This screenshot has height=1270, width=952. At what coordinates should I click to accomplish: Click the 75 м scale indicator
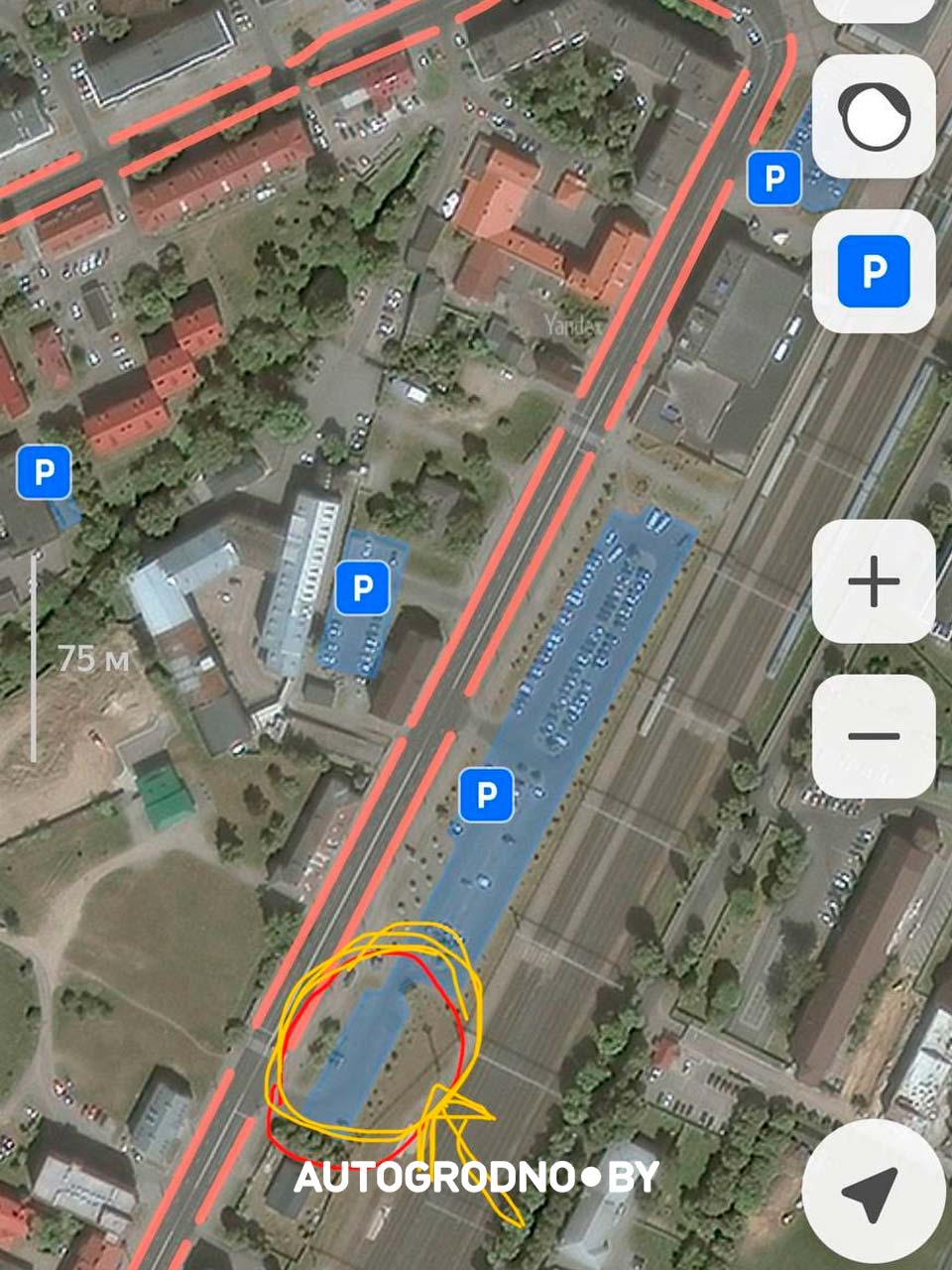pyautogui.click(x=92, y=655)
